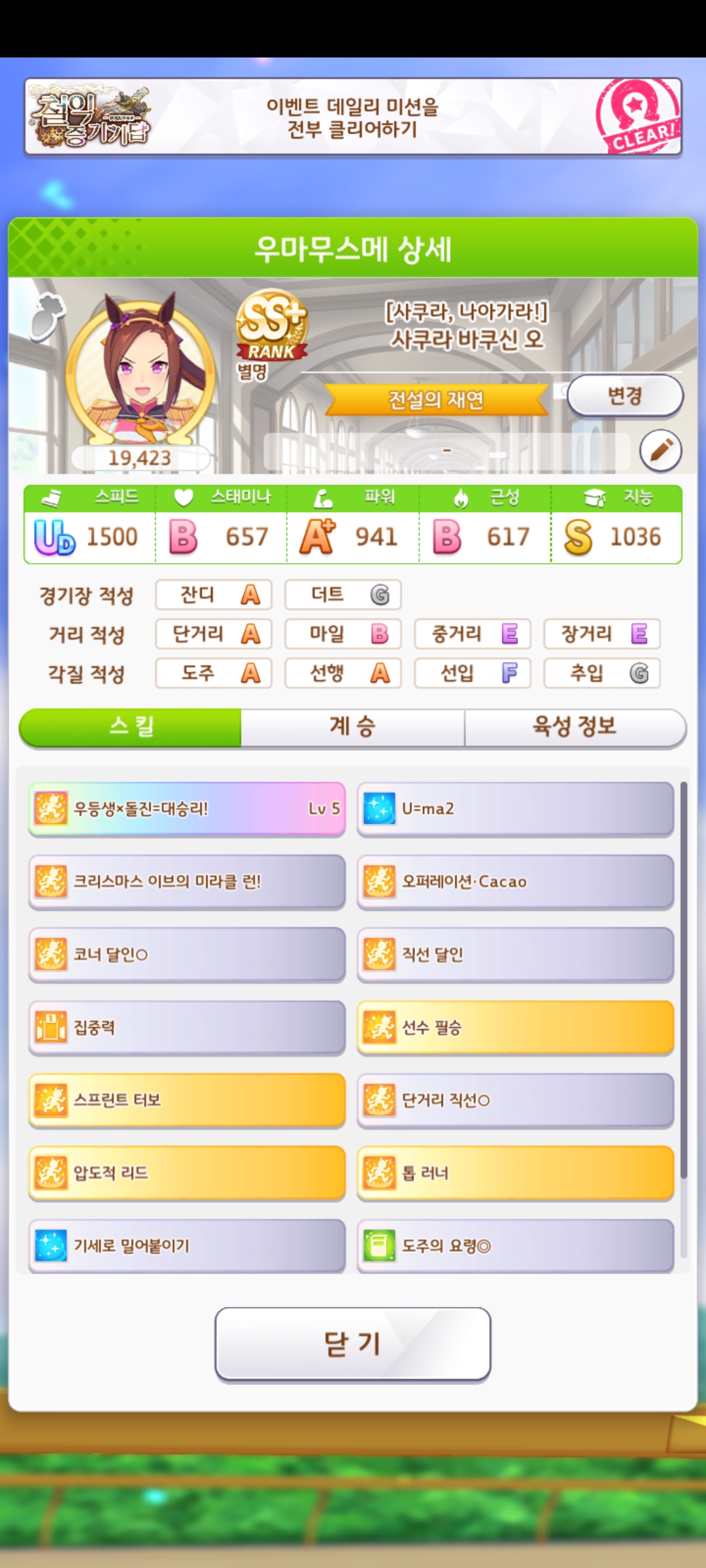Tap the pencil edit icon

(660, 451)
